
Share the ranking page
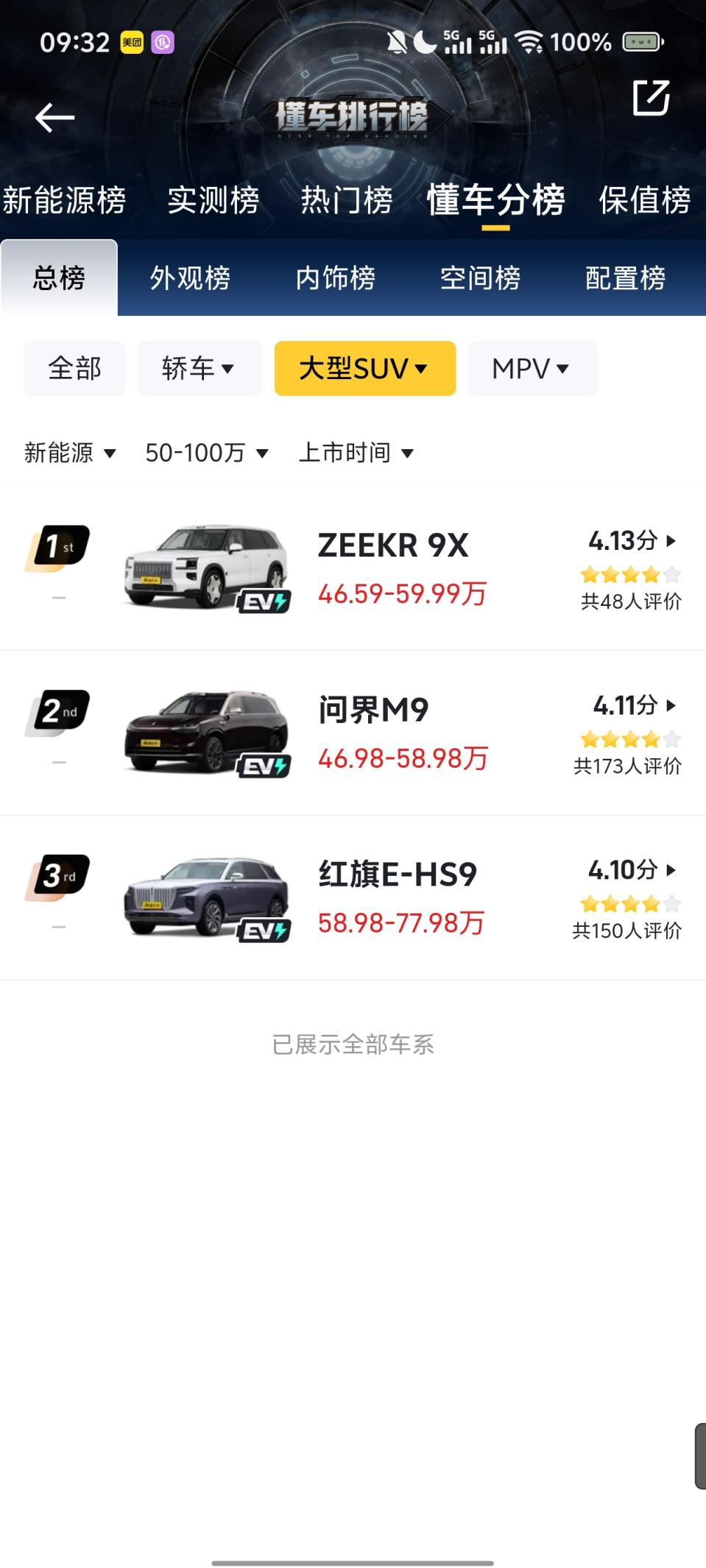(x=651, y=98)
